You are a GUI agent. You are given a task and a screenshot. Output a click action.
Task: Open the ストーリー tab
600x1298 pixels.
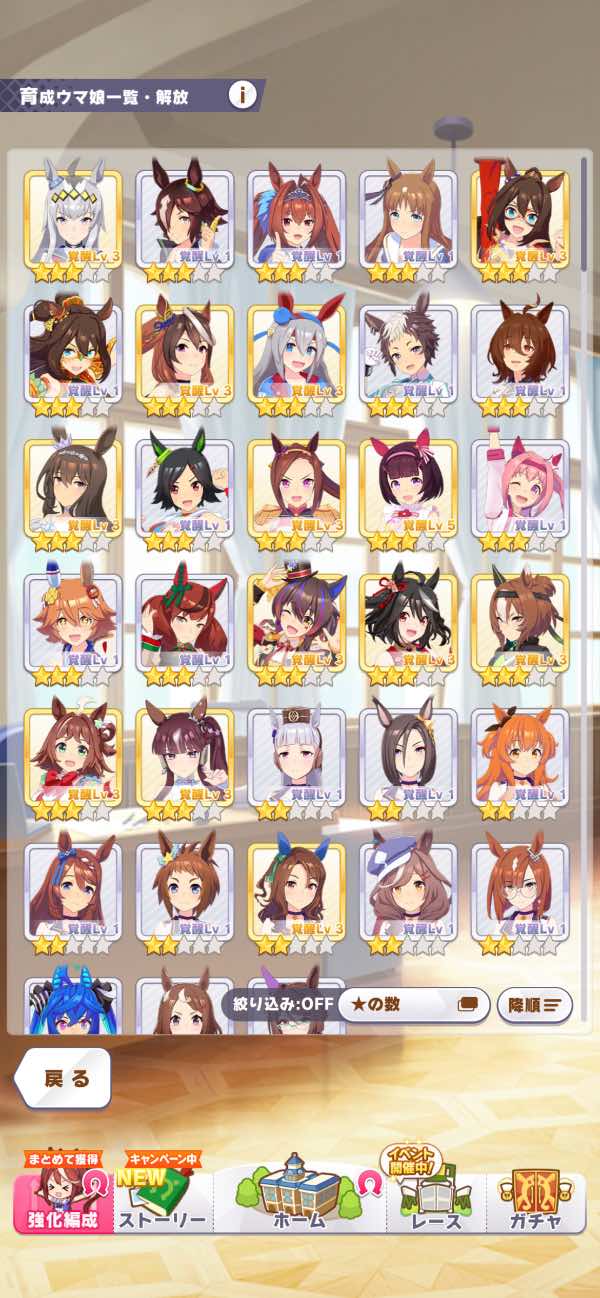[162, 1200]
